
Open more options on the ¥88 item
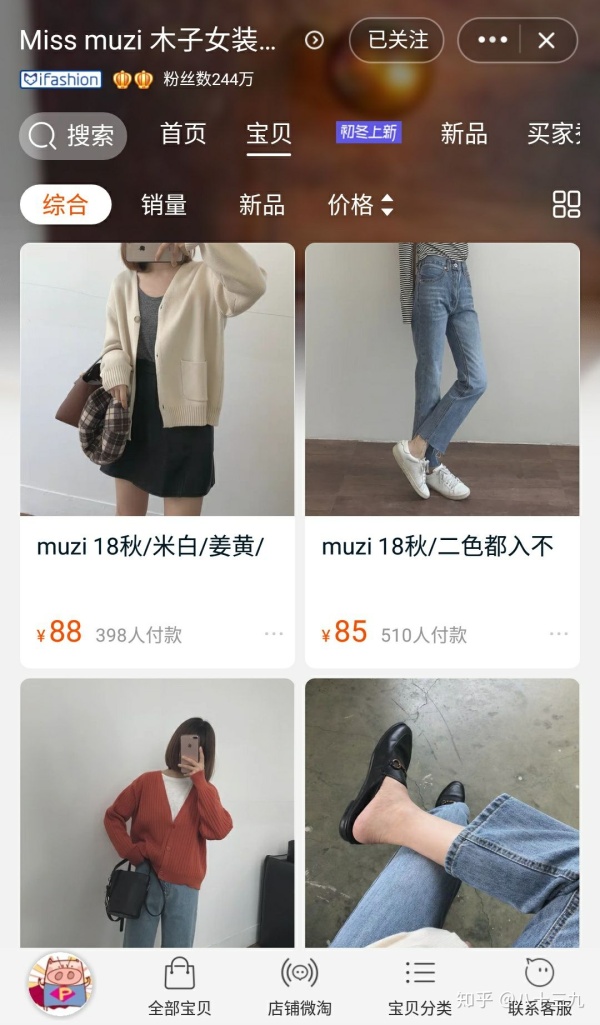274,634
